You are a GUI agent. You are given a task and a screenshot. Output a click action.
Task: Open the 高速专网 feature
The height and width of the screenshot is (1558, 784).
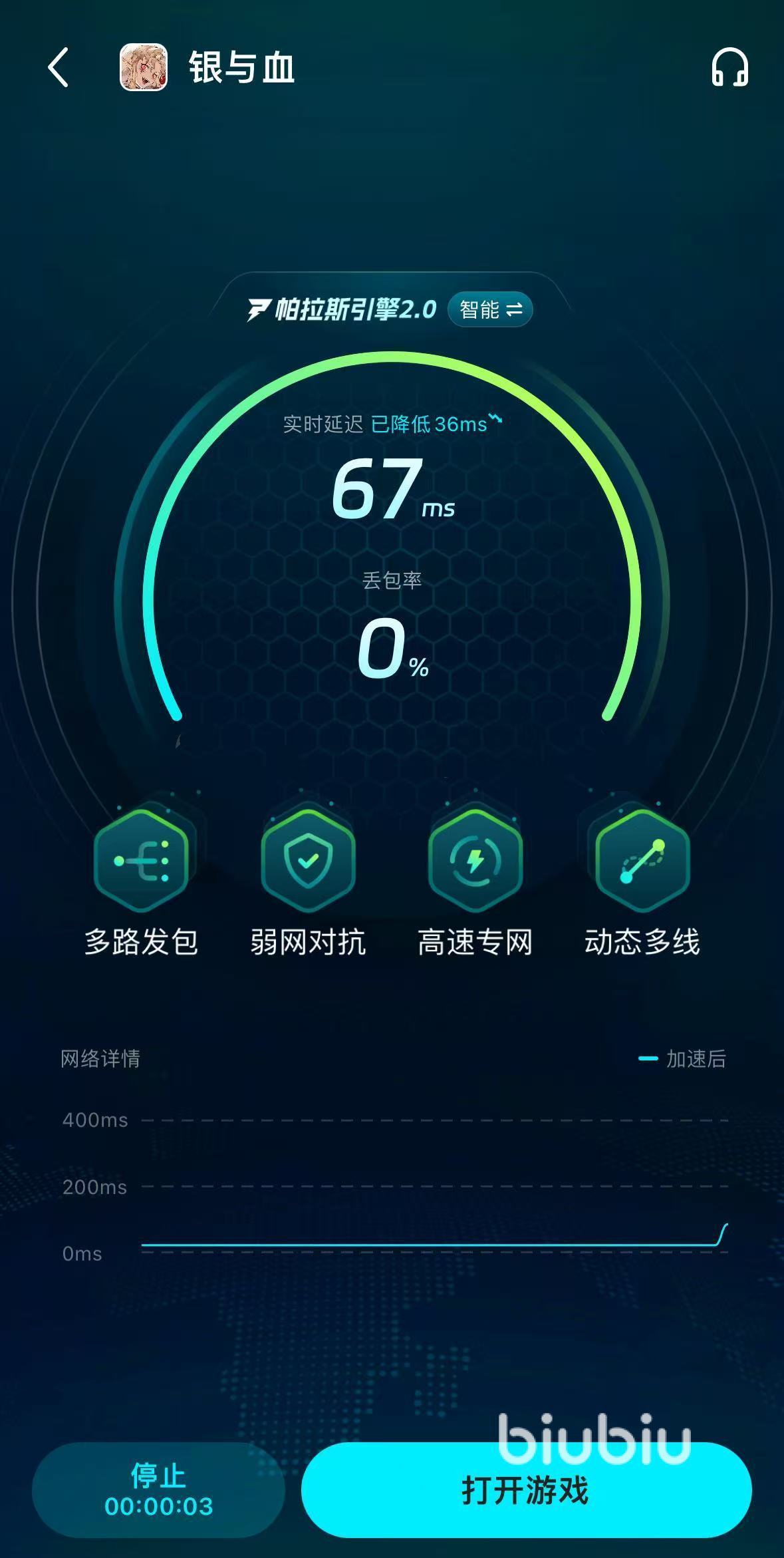[475, 860]
